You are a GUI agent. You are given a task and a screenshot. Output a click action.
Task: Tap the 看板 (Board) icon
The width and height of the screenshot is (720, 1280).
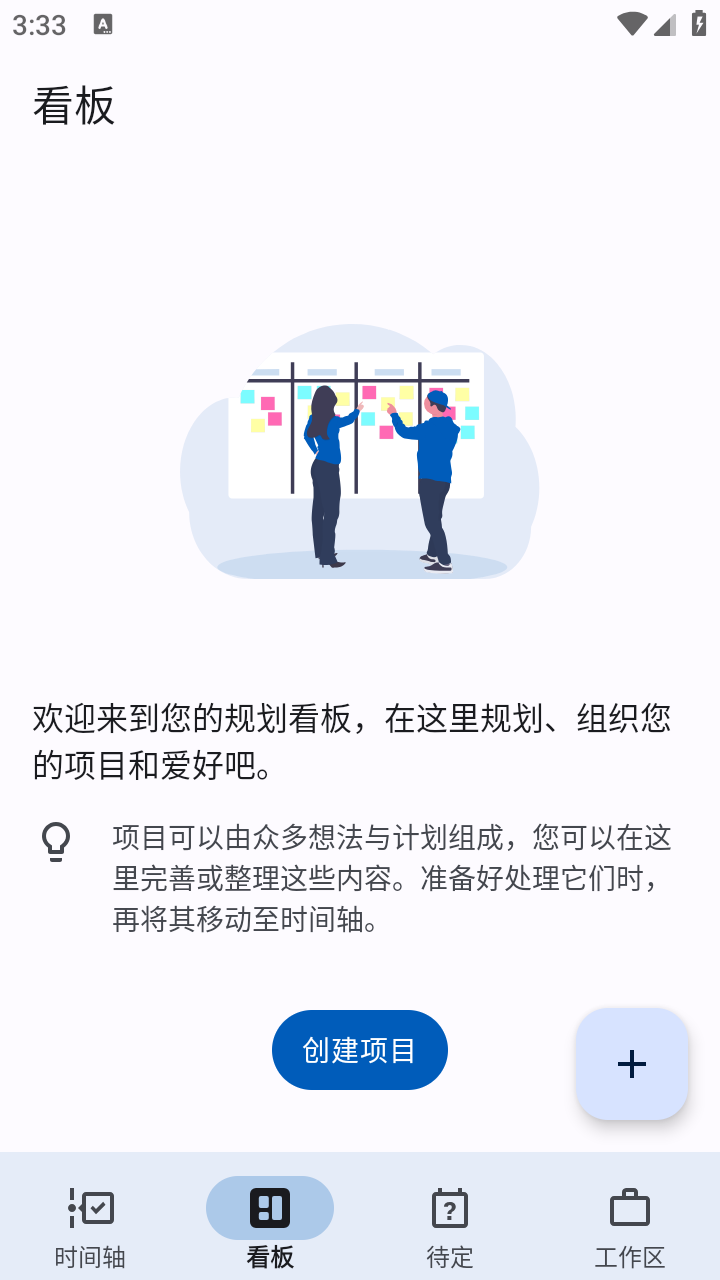(270, 1207)
